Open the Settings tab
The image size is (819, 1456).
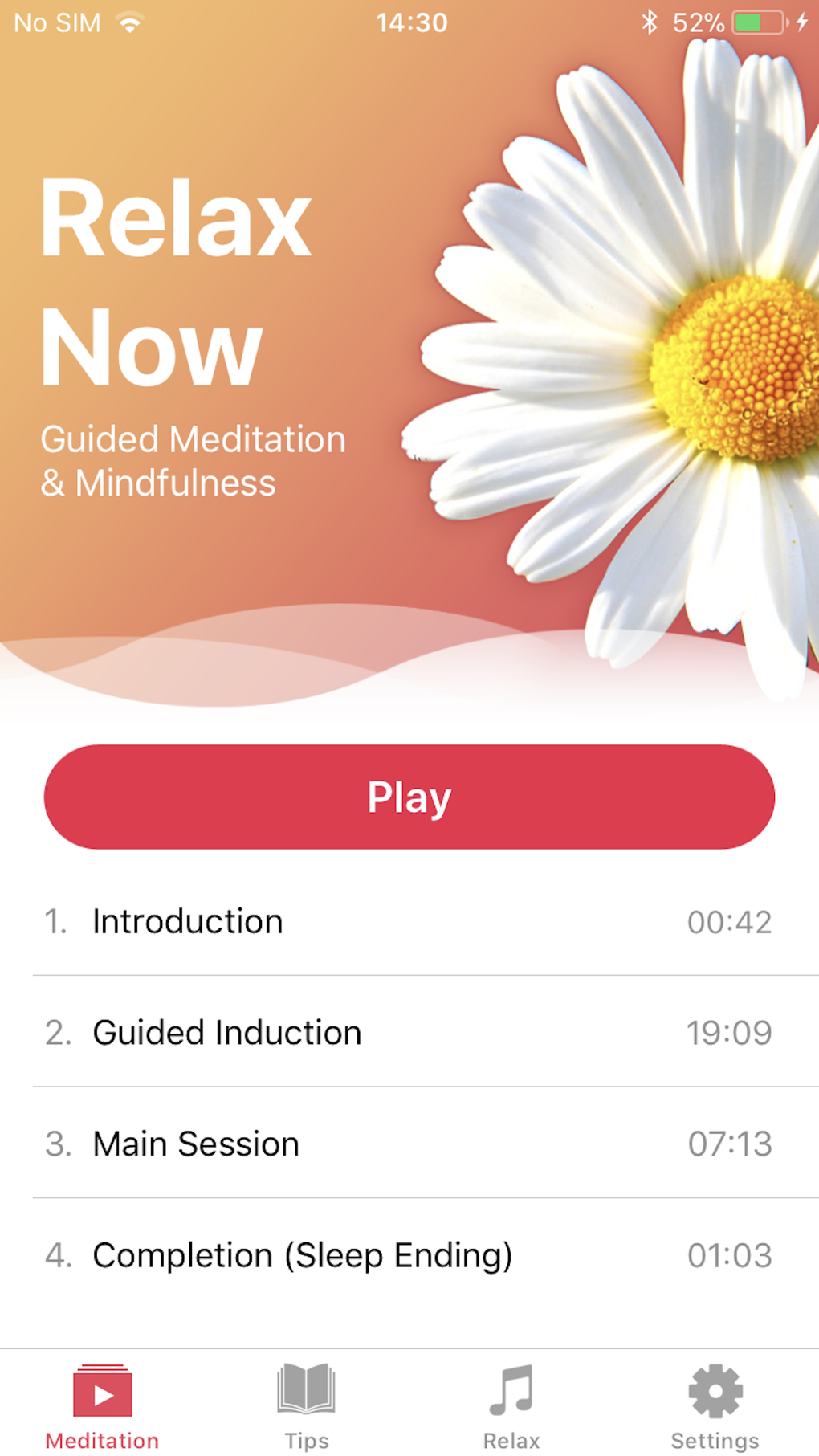pos(715,1407)
